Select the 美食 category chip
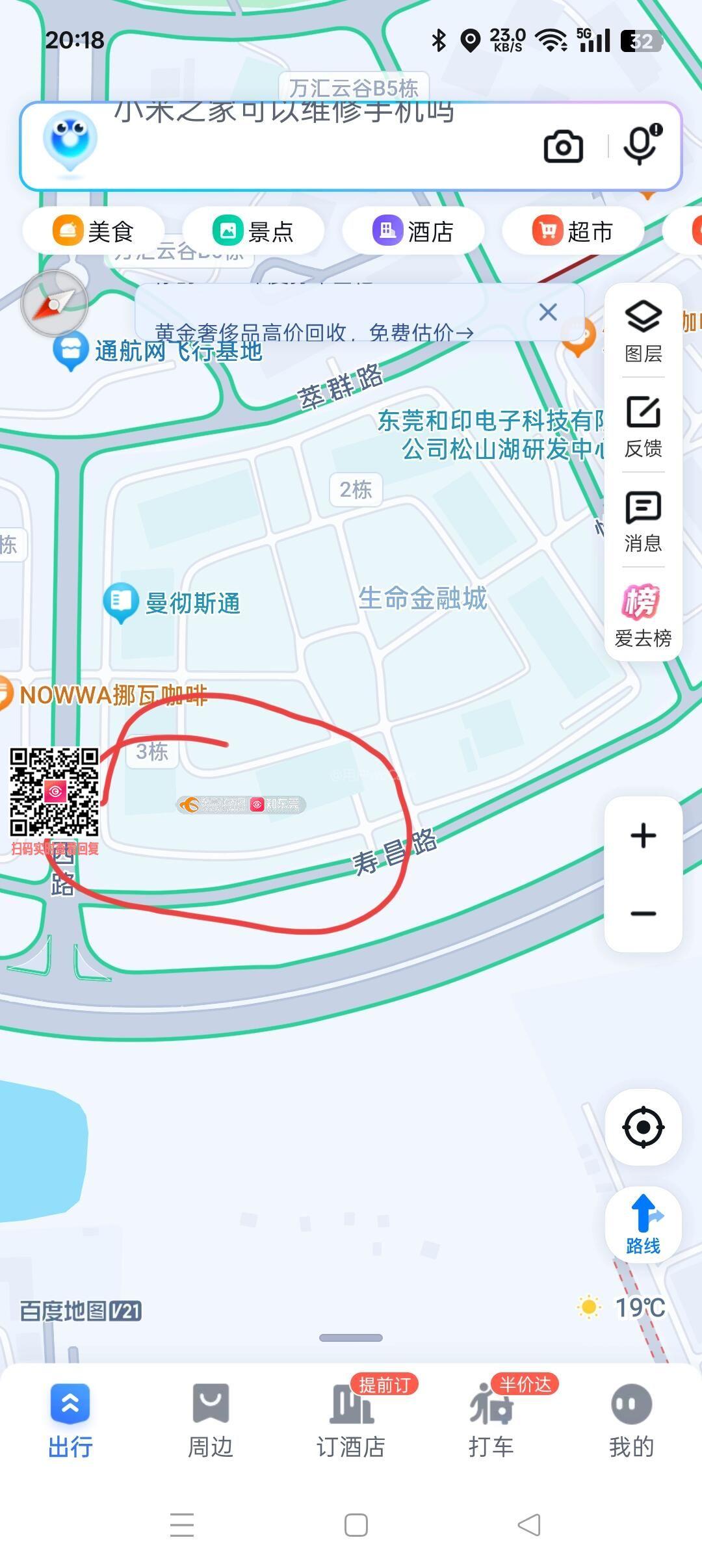702x1568 pixels. click(94, 231)
